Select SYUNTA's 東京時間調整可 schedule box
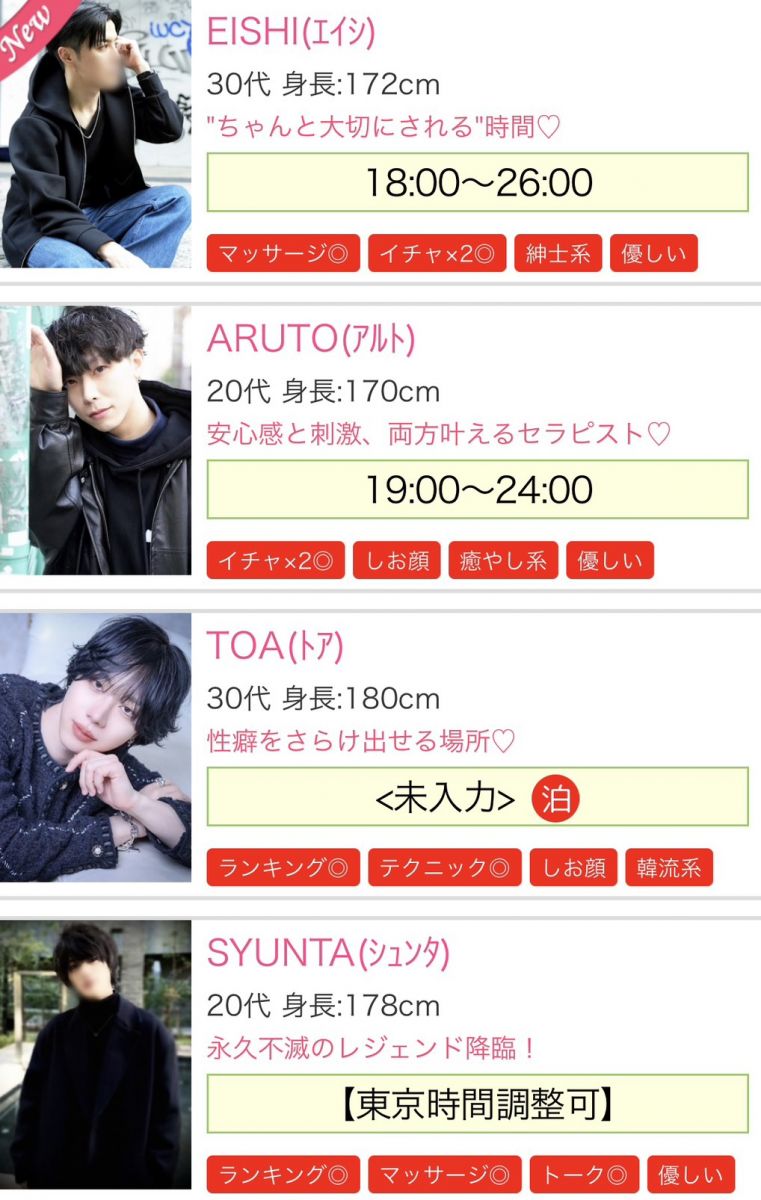The width and height of the screenshot is (761, 1200). 477,1104
